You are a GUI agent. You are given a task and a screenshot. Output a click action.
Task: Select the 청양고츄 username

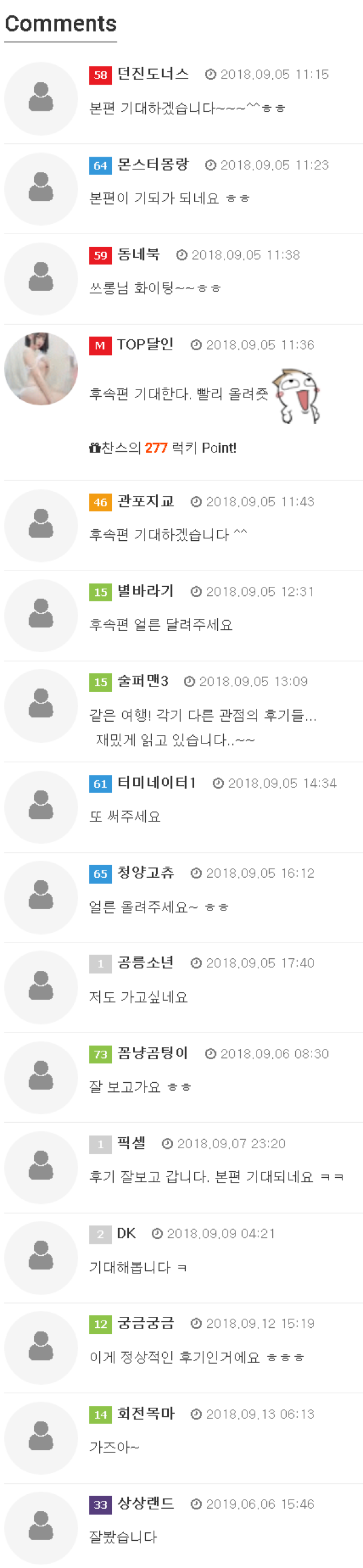[146, 874]
